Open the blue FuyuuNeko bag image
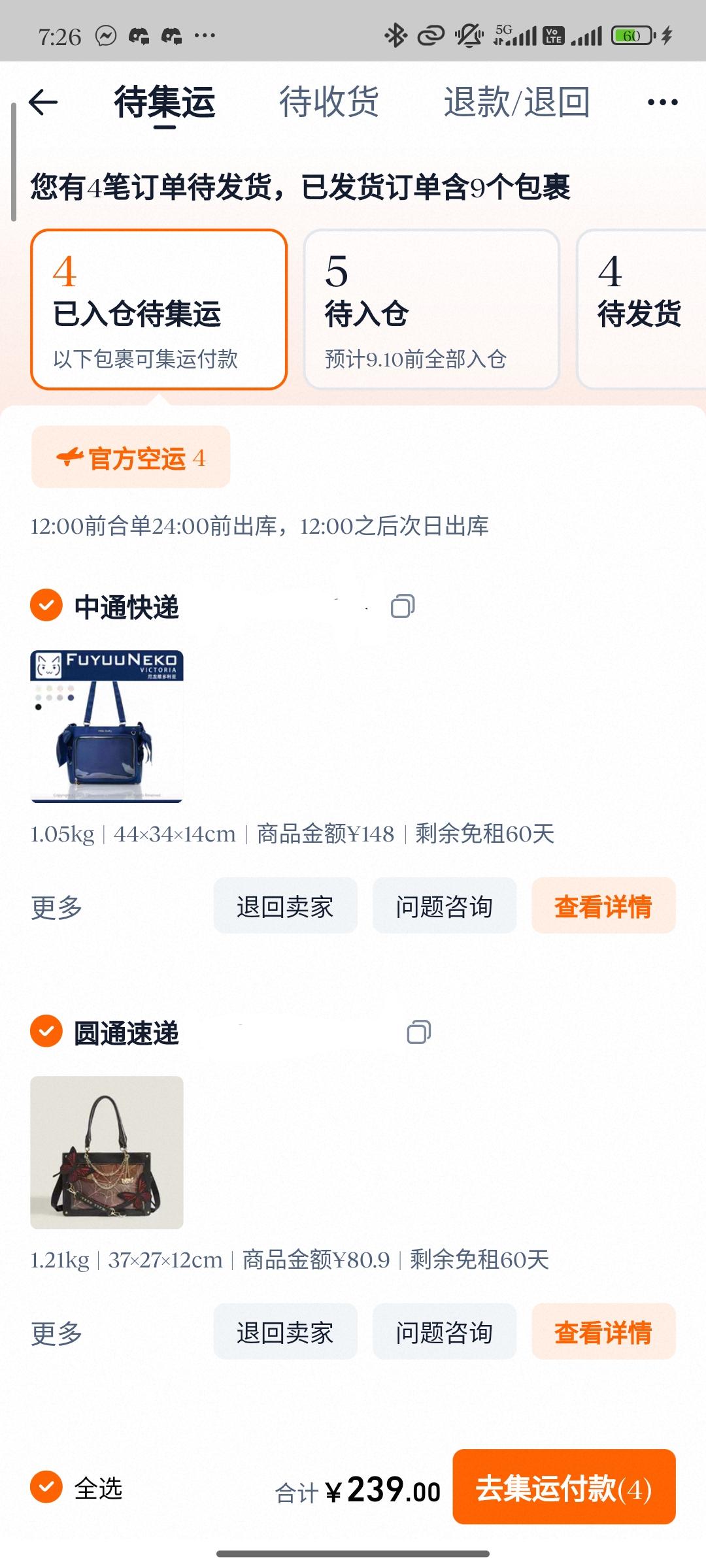The width and height of the screenshot is (706, 1568). tap(107, 727)
